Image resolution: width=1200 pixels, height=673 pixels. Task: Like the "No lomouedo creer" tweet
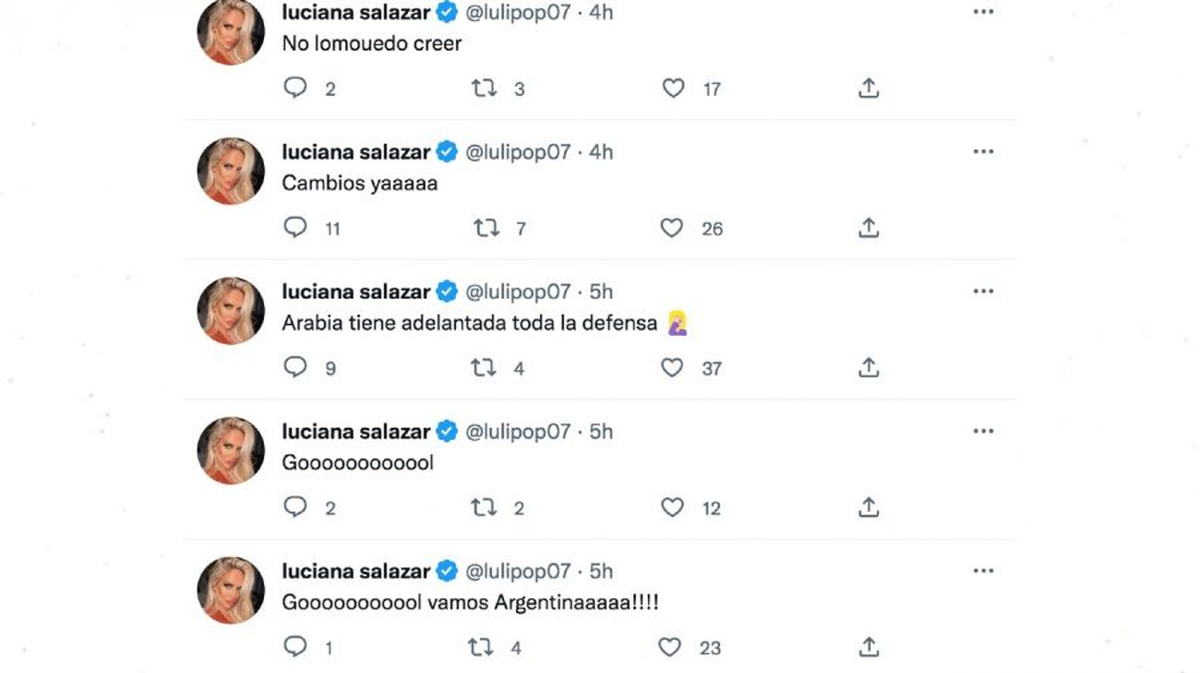click(x=673, y=88)
